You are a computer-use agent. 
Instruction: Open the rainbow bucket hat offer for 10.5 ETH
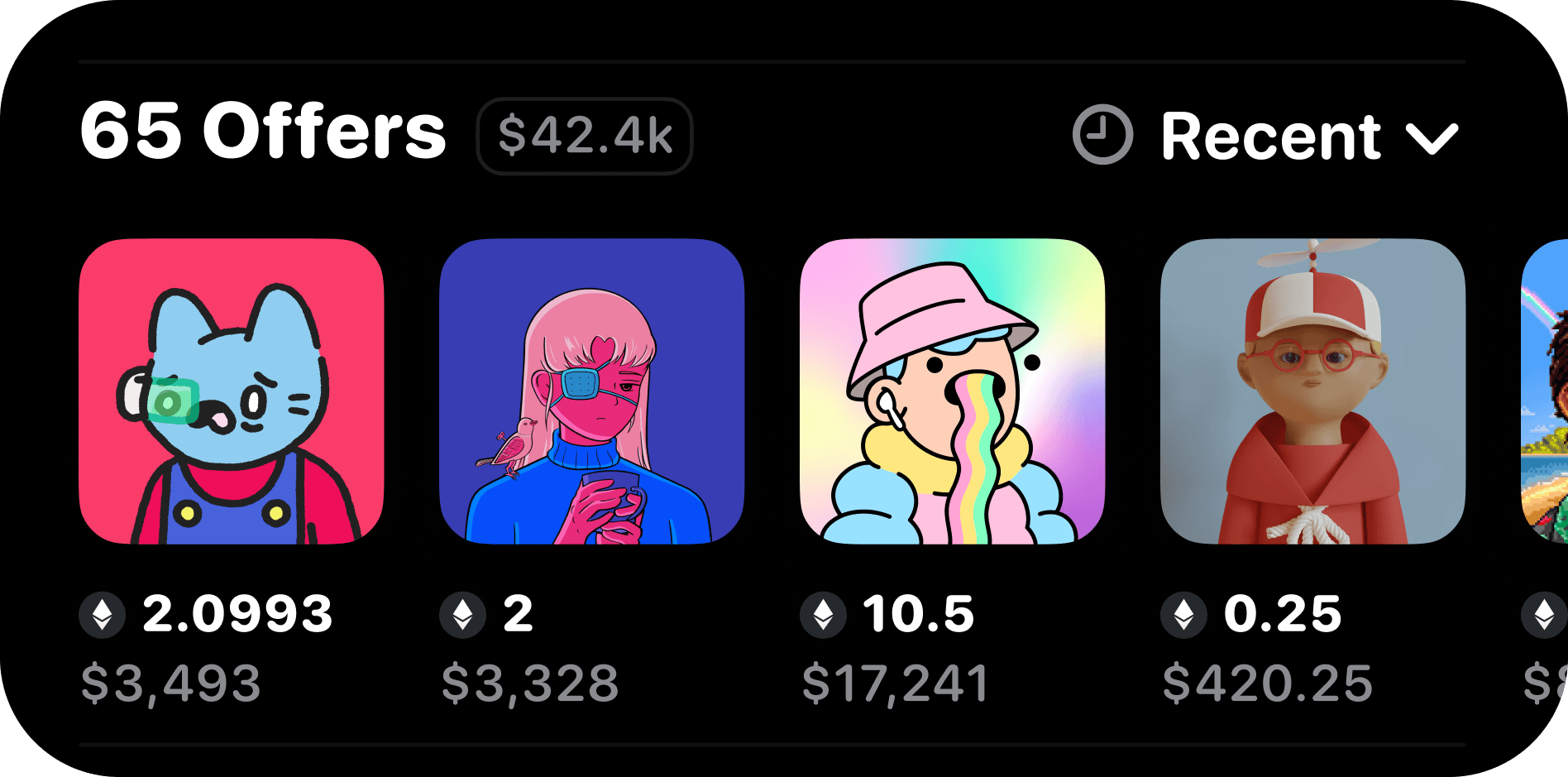(x=953, y=391)
